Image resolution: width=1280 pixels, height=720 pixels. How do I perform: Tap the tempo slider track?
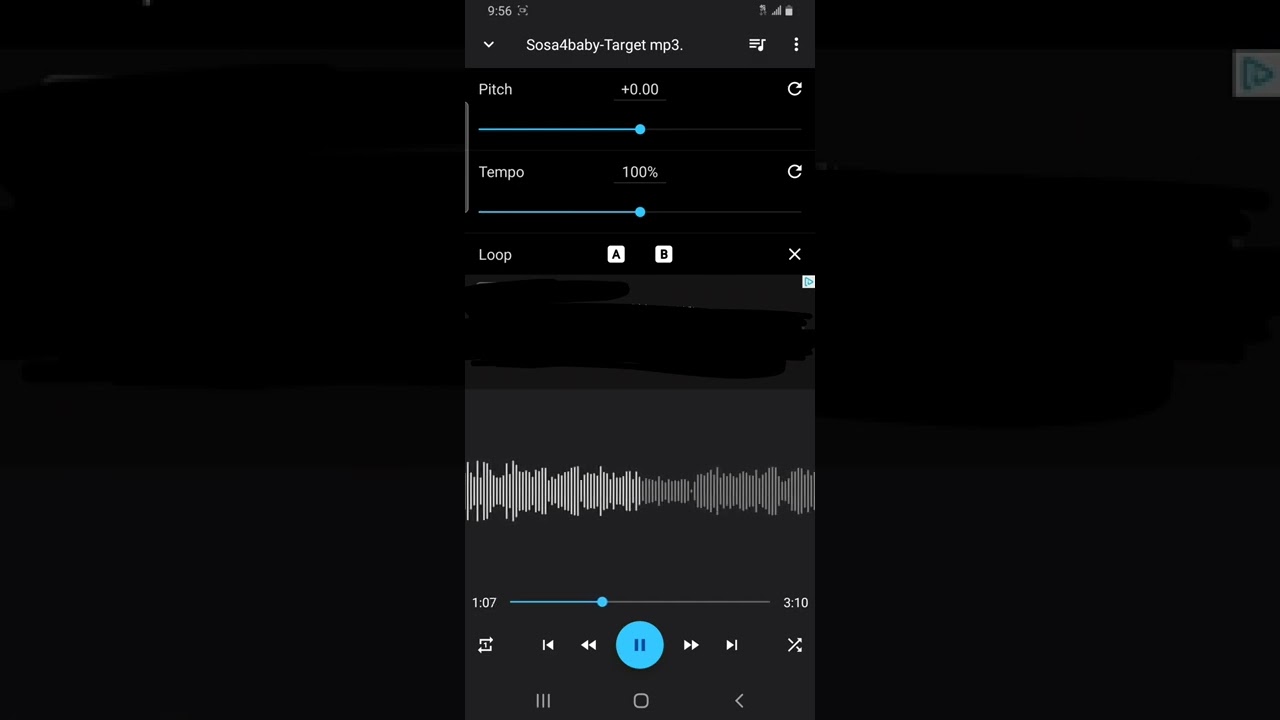click(x=640, y=212)
